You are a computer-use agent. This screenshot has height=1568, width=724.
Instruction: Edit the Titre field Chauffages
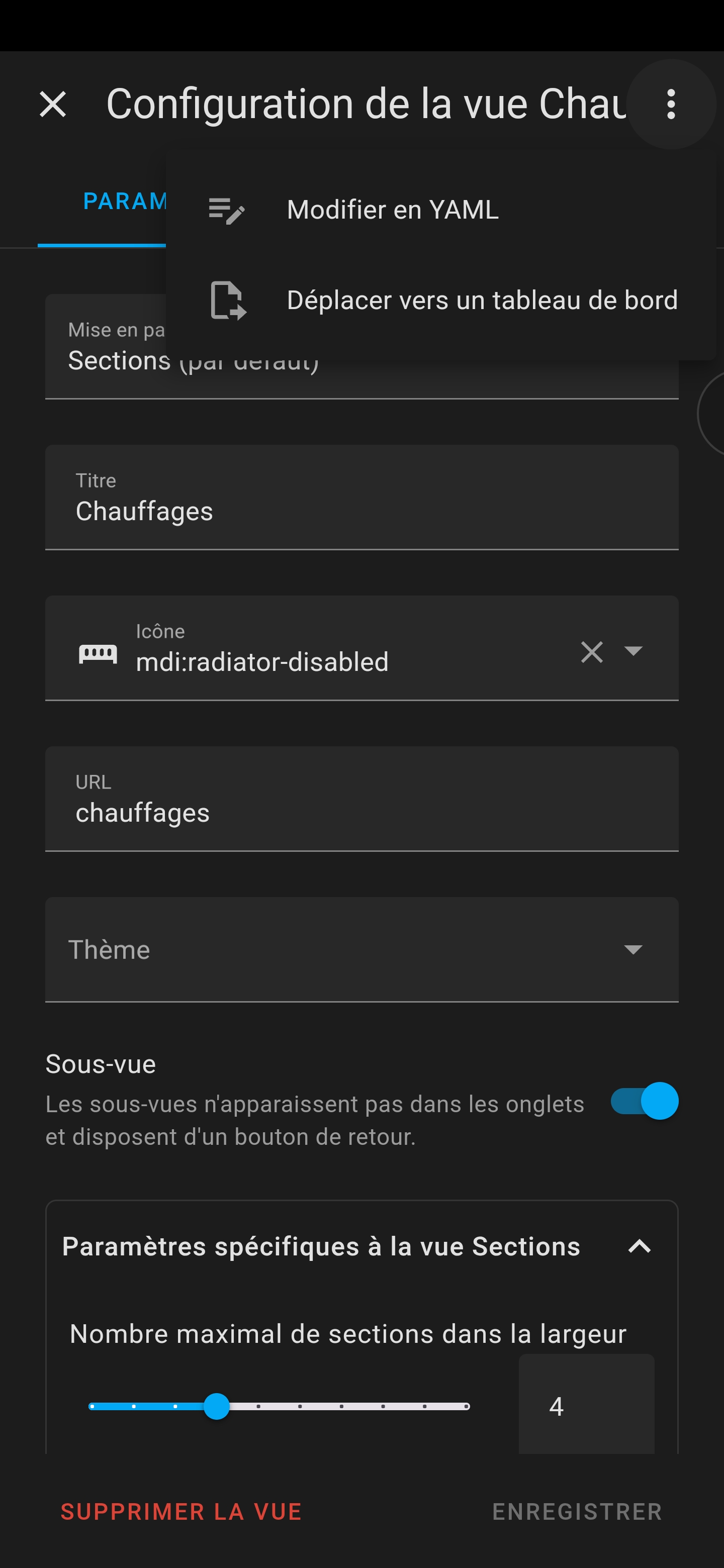[361, 498]
